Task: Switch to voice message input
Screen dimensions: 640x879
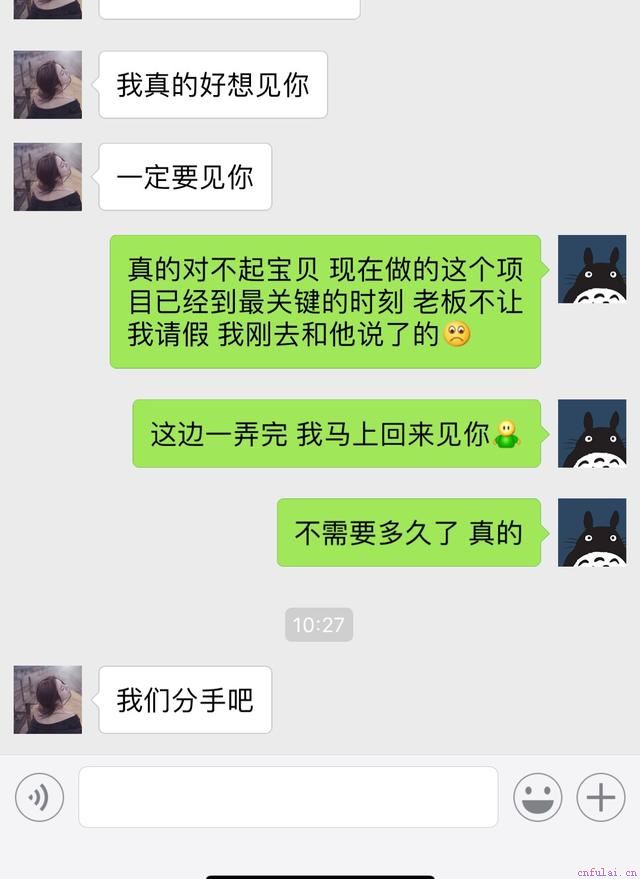Action: click(40, 797)
